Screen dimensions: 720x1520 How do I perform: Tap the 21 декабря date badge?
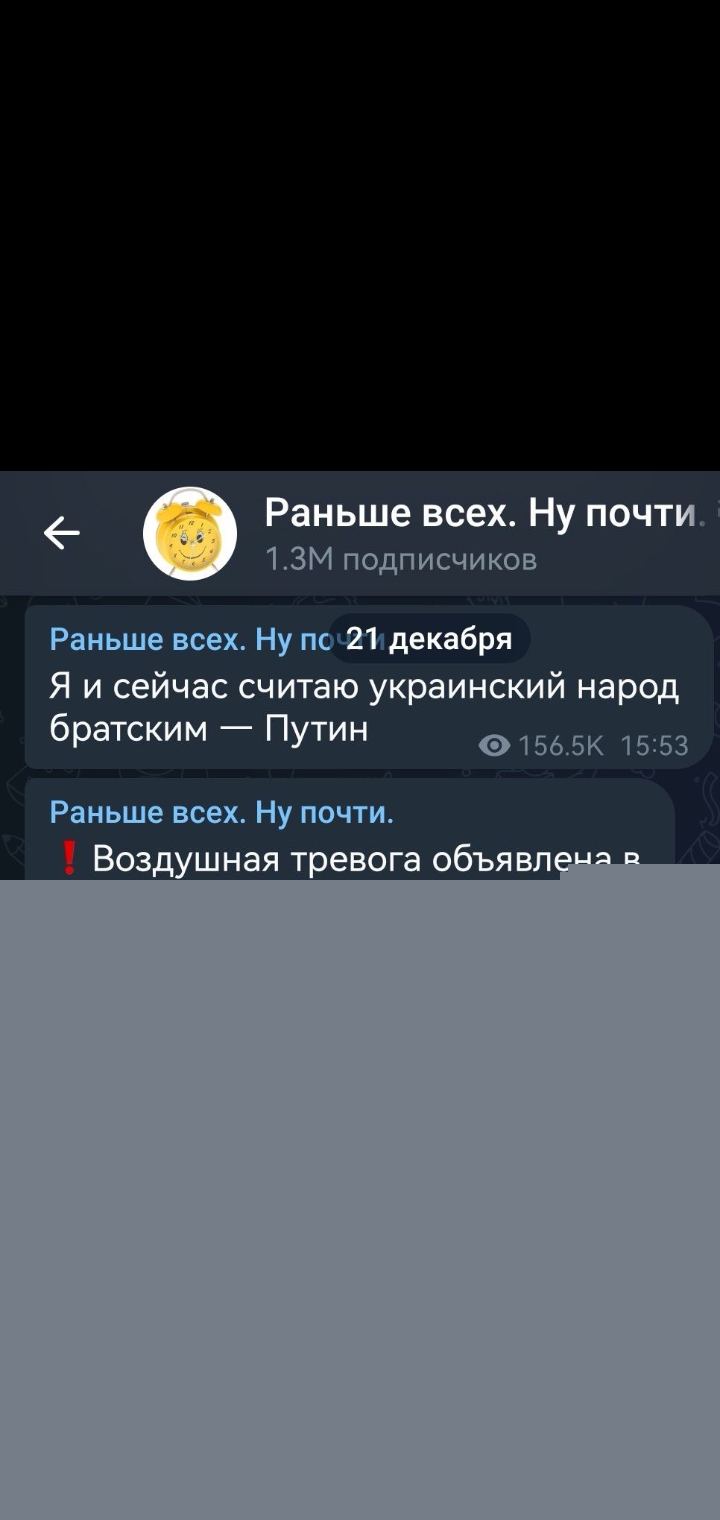point(428,639)
